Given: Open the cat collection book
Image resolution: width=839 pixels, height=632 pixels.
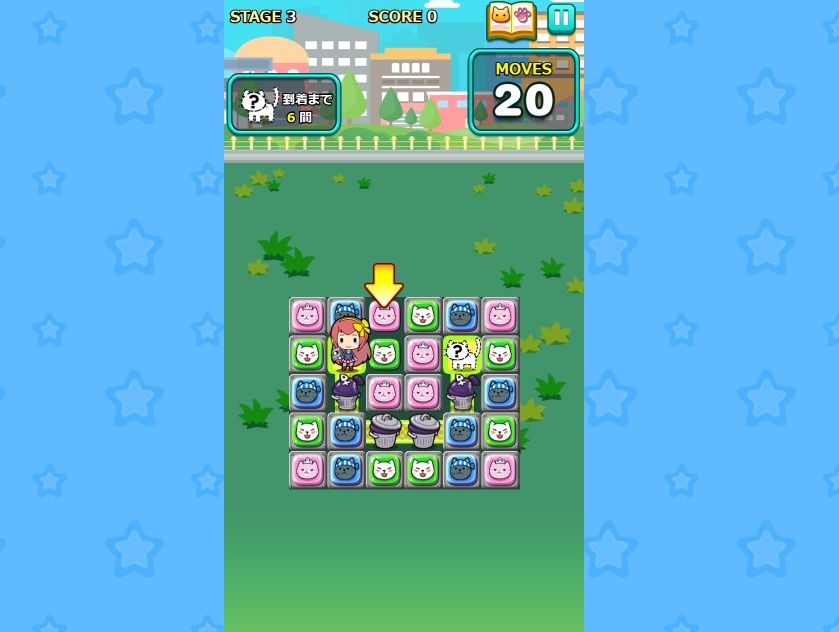Looking at the screenshot, I should pyautogui.click(x=511, y=20).
